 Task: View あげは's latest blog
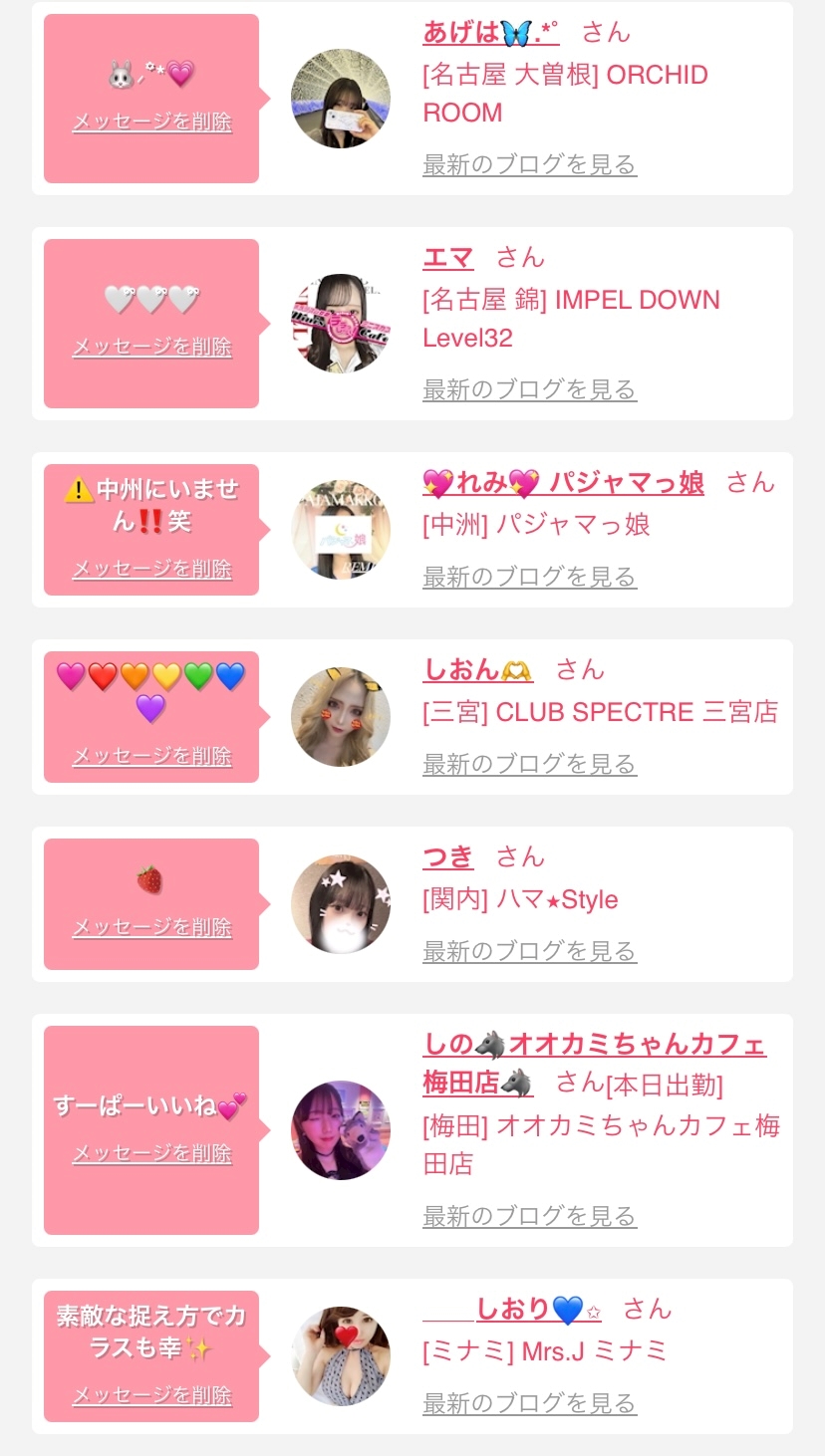[529, 164]
